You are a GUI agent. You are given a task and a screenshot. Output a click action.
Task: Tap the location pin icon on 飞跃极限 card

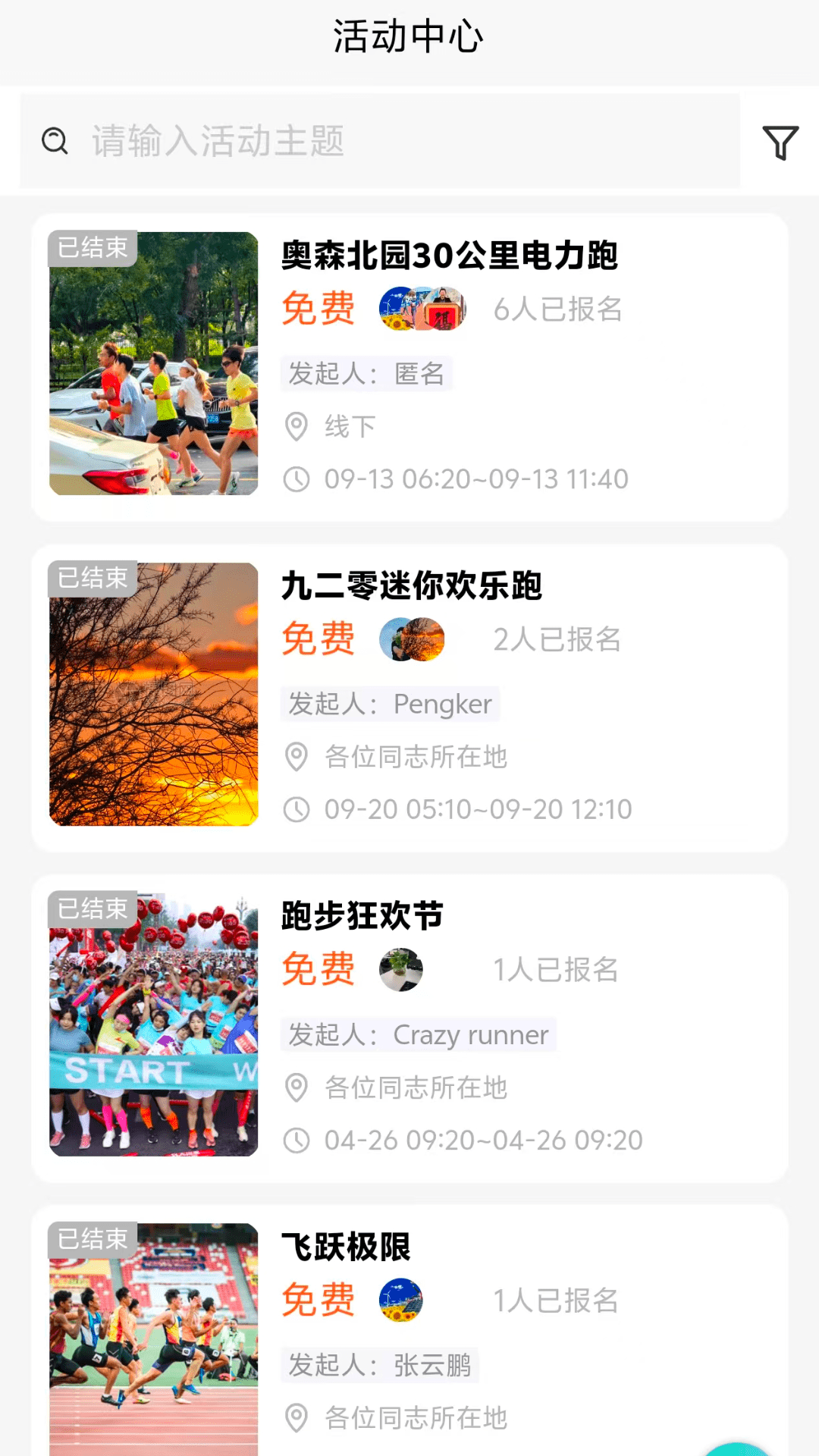(x=297, y=1417)
